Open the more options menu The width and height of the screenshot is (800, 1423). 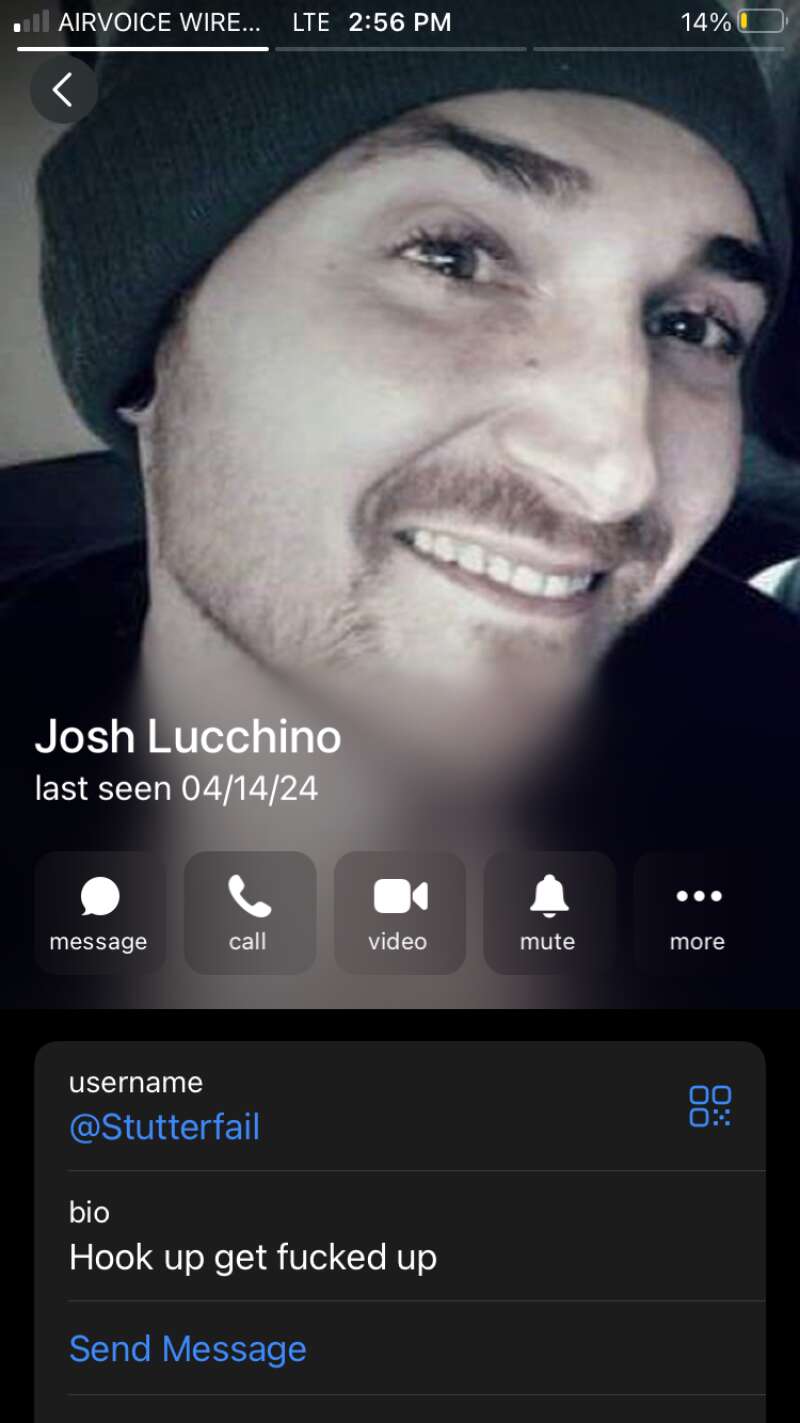click(x=698, y=912)
